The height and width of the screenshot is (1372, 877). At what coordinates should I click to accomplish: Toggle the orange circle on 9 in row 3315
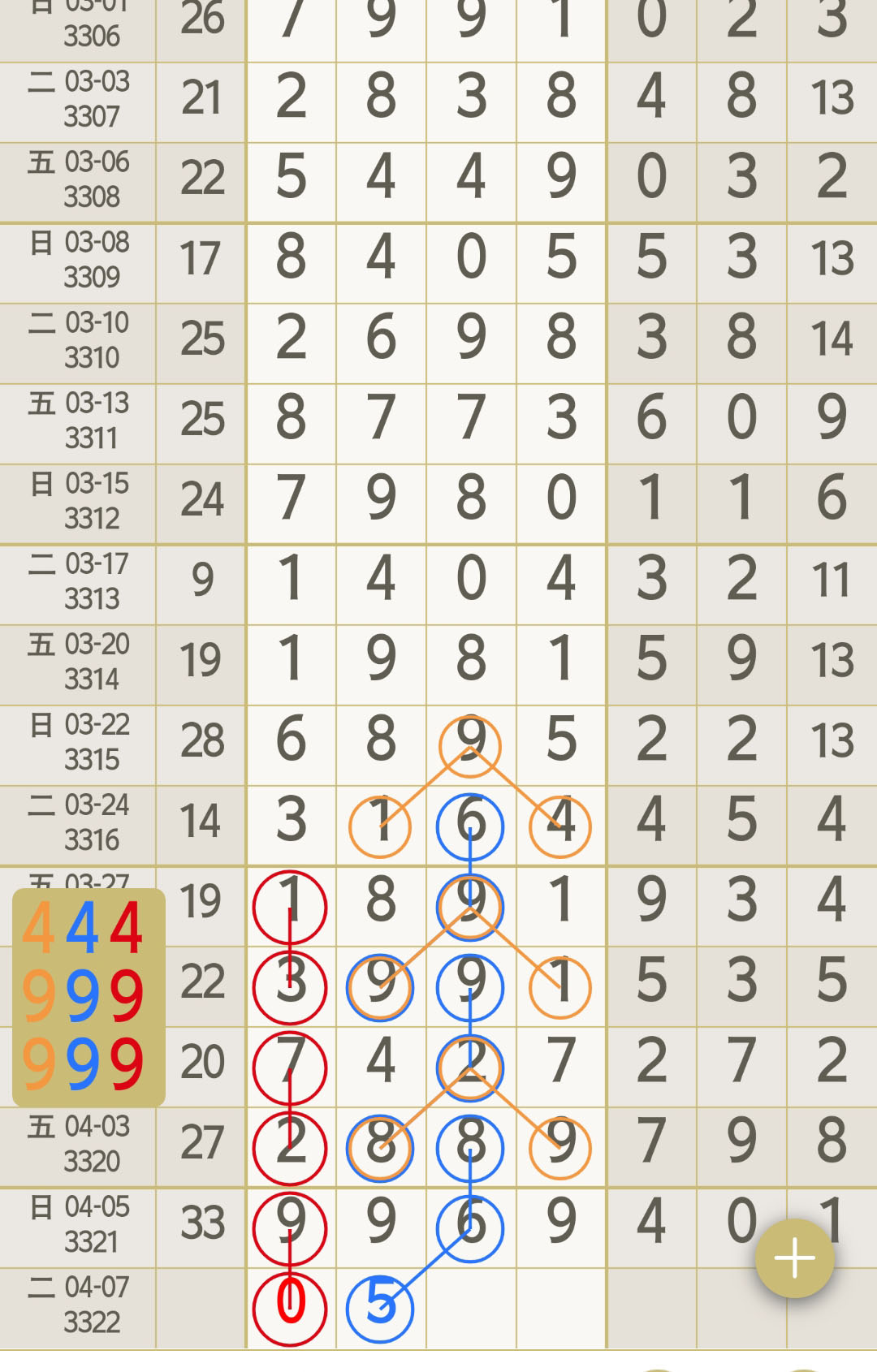pyautogui.click(x=471, y=747)
